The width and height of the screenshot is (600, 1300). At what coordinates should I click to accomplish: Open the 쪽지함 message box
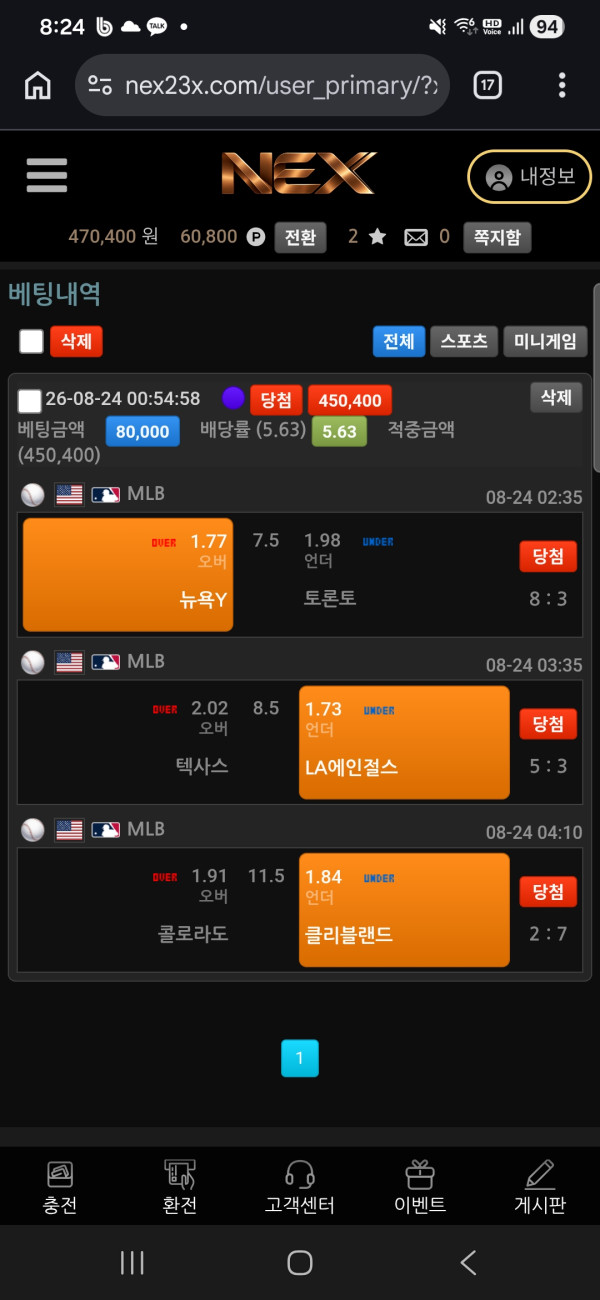[496, 237]
